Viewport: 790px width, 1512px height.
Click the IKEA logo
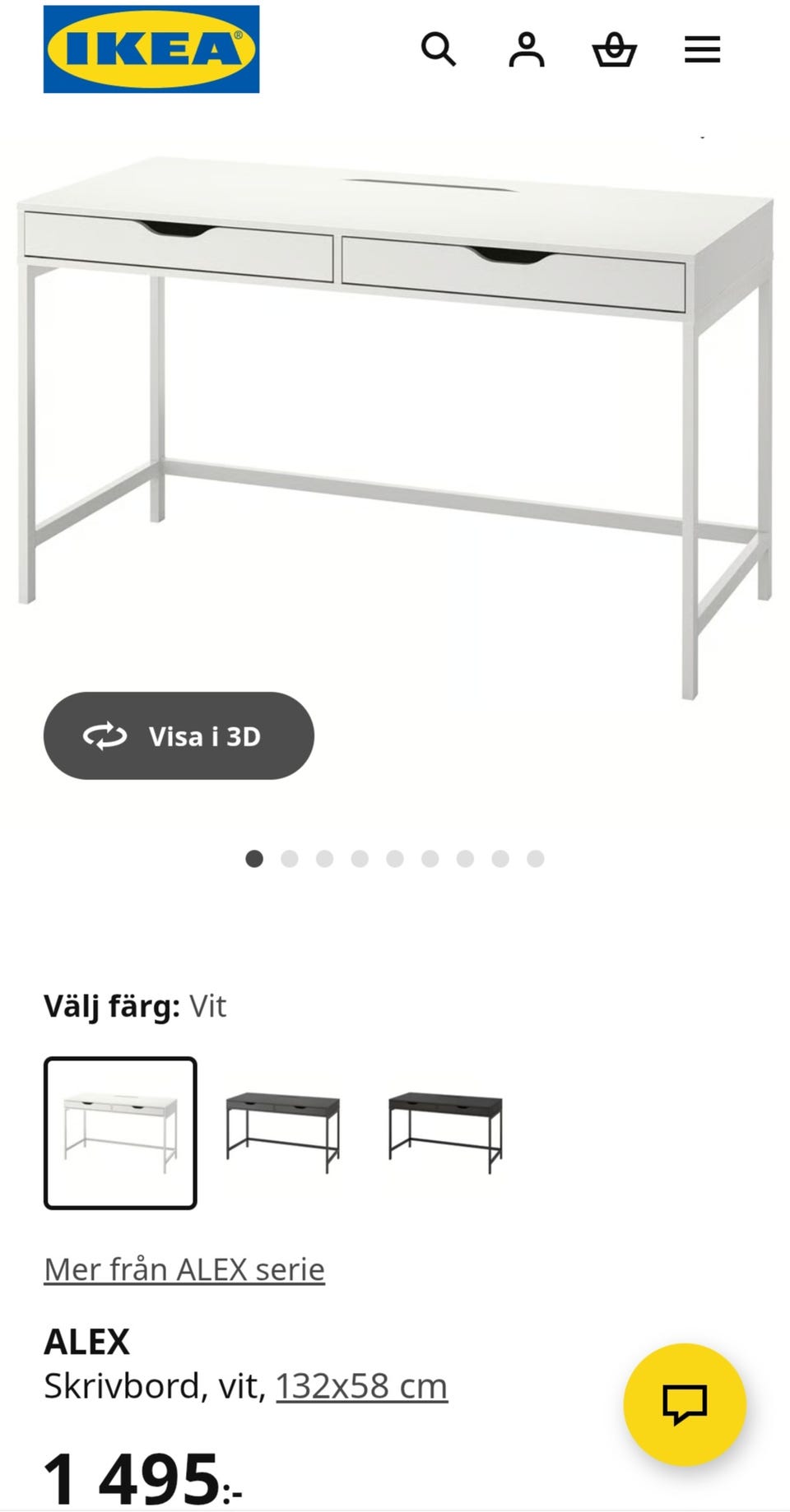pyautogui.click(x=151, y=48)
